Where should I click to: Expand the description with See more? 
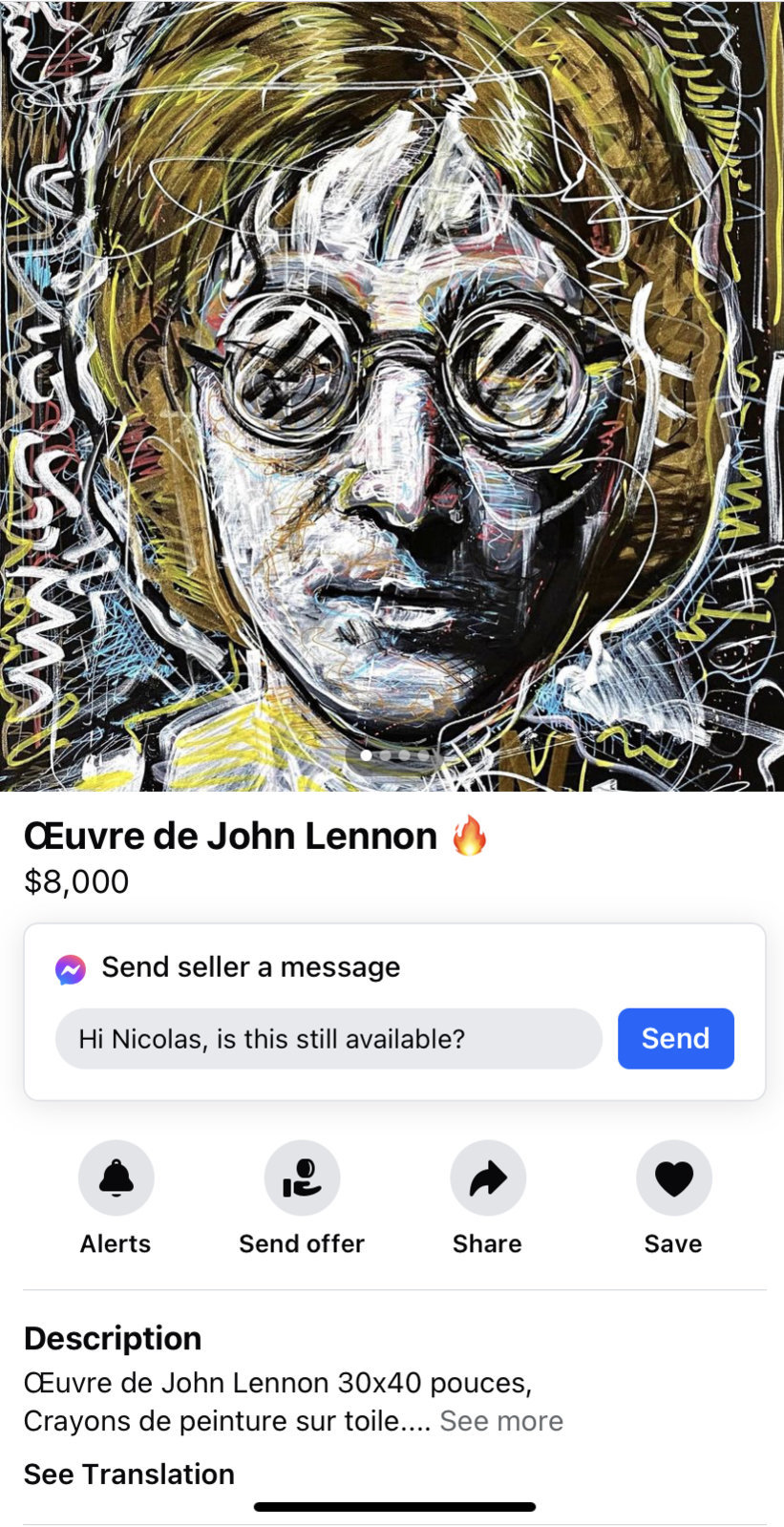click(x=501, y=1421)
